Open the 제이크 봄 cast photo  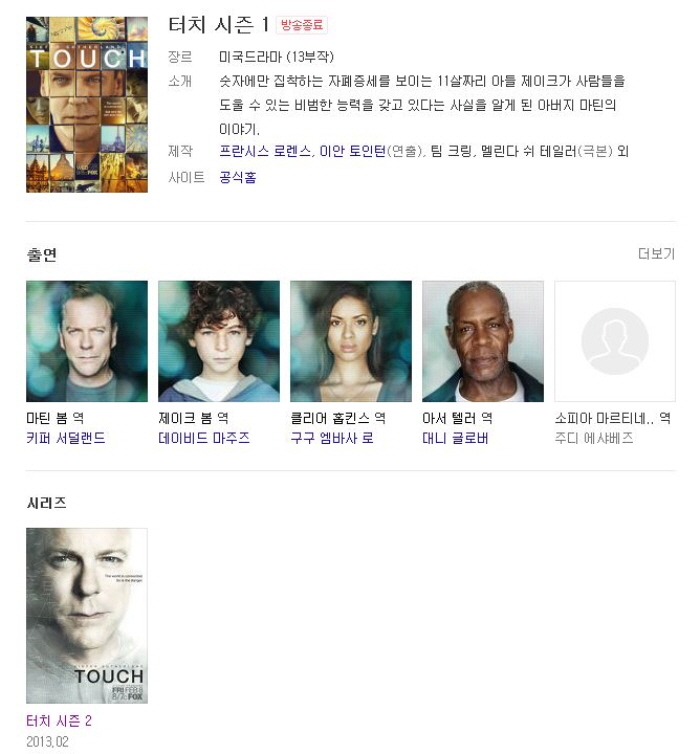[219, 341]
